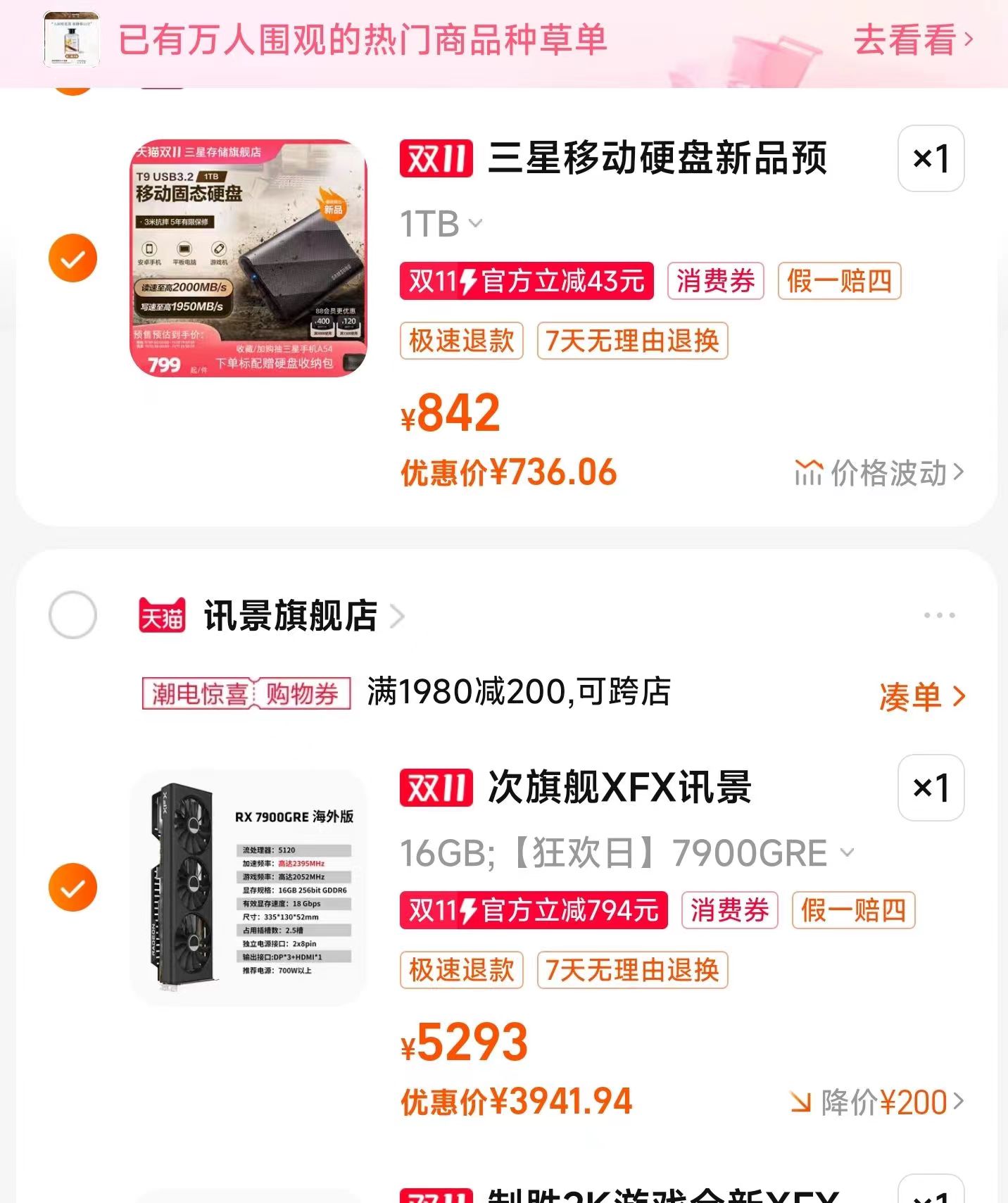Open the 三星存储旗舰店 promotional thumbnail image
Viewport: 1008px width, 1203px height.
point(248,257)
